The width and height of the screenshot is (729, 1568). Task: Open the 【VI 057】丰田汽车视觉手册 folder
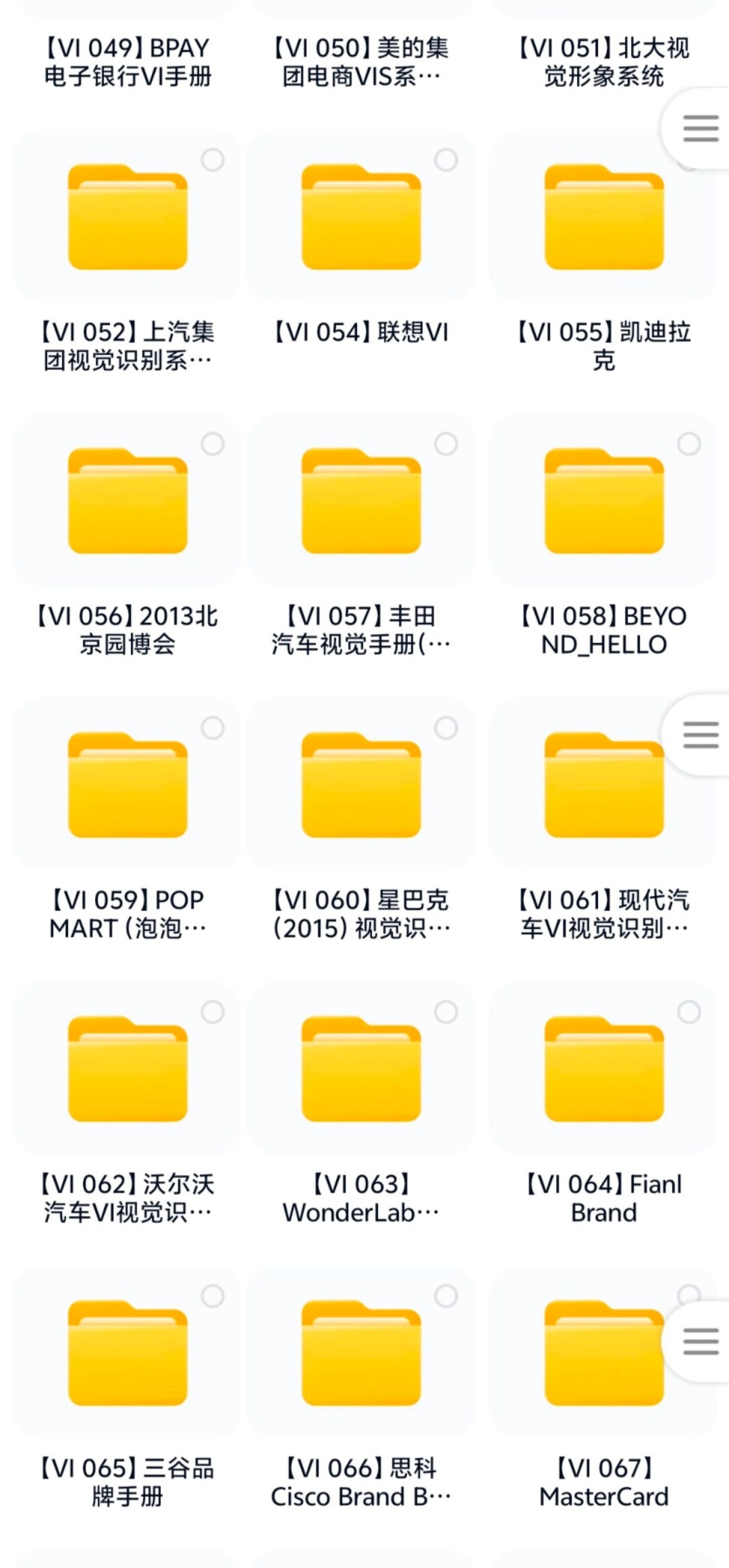point(361,501)
